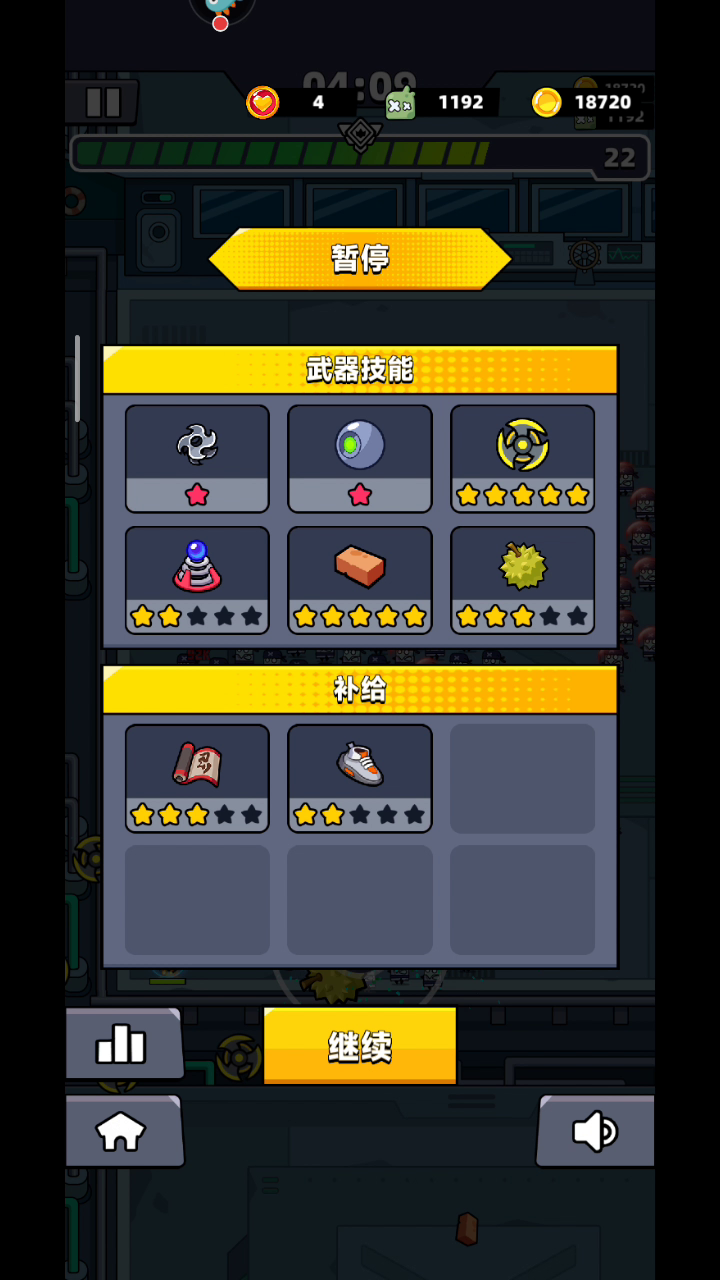View the ninja scroll supply tile
The image size is (720, 1280).
pyautogui.click(x=197, y=778)
